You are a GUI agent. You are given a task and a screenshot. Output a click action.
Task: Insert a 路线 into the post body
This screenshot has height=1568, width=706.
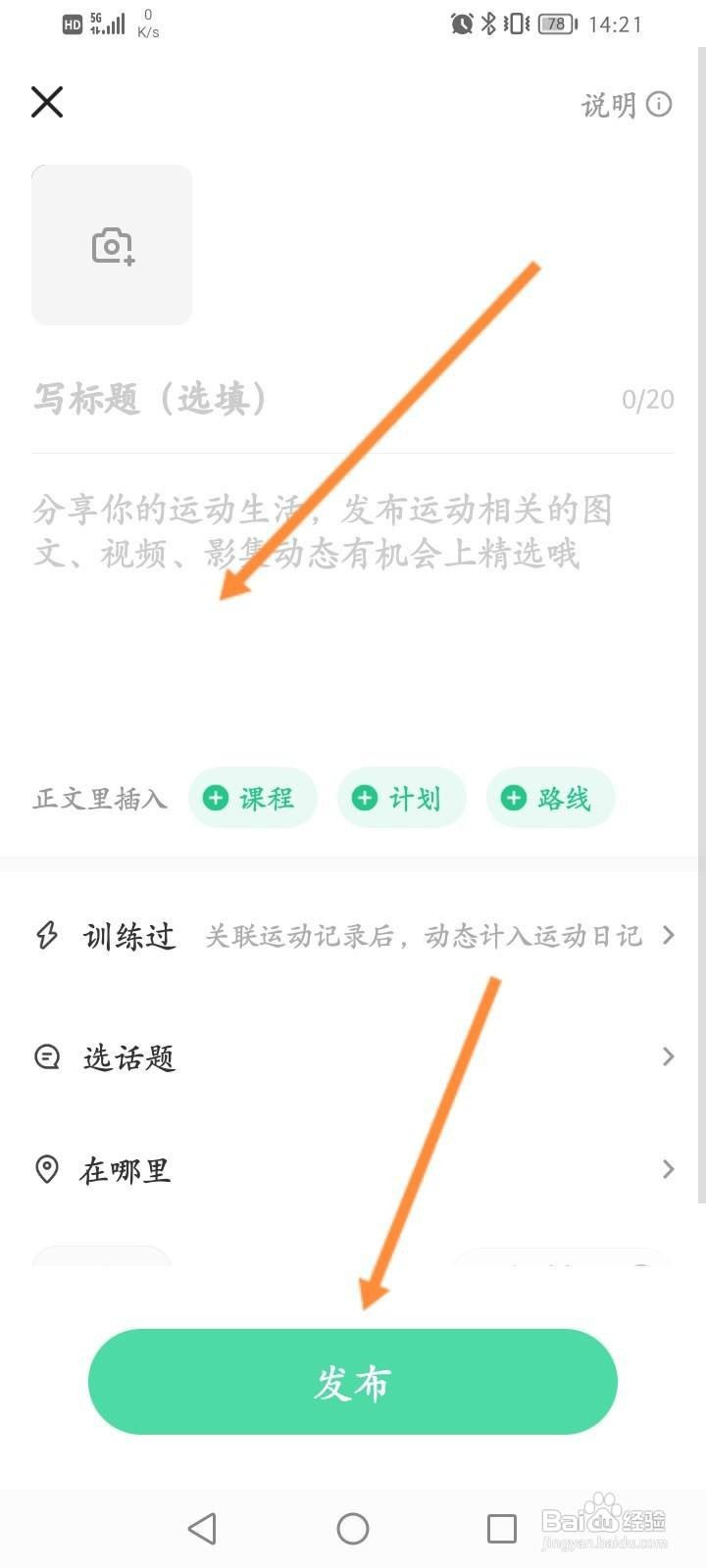point(550,798)
